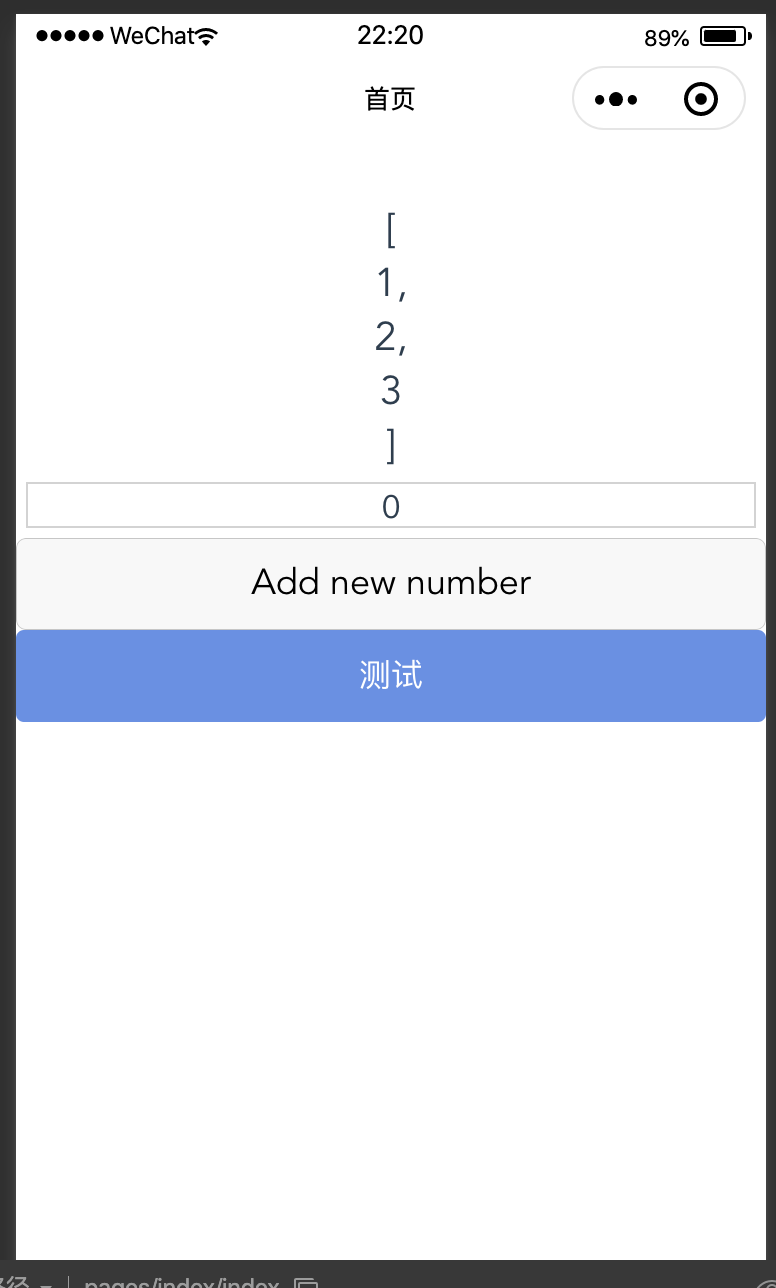
Task: Tap the Add new number button
Action: (x=390, y=583)
